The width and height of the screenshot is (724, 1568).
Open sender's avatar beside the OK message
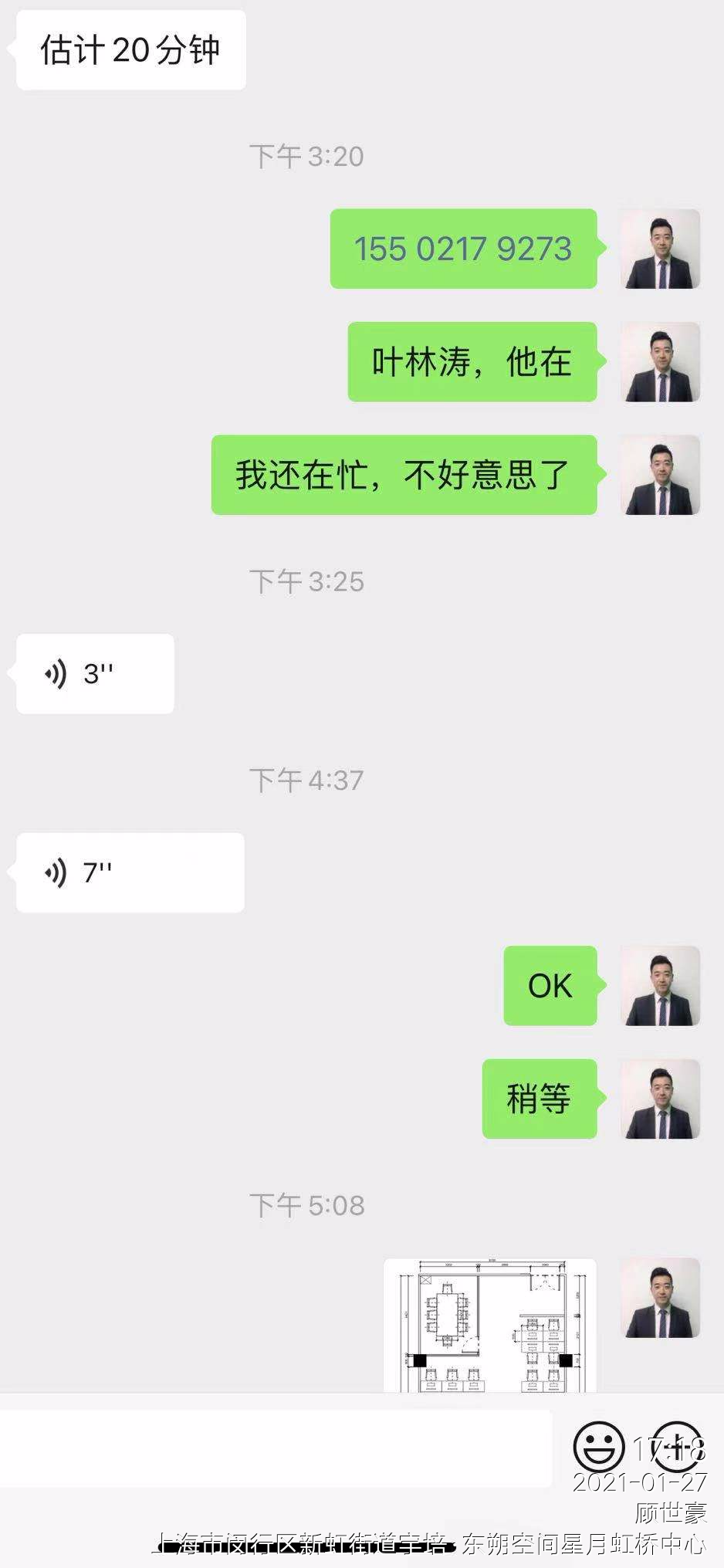pyautogui.click(x=661, y=986)
